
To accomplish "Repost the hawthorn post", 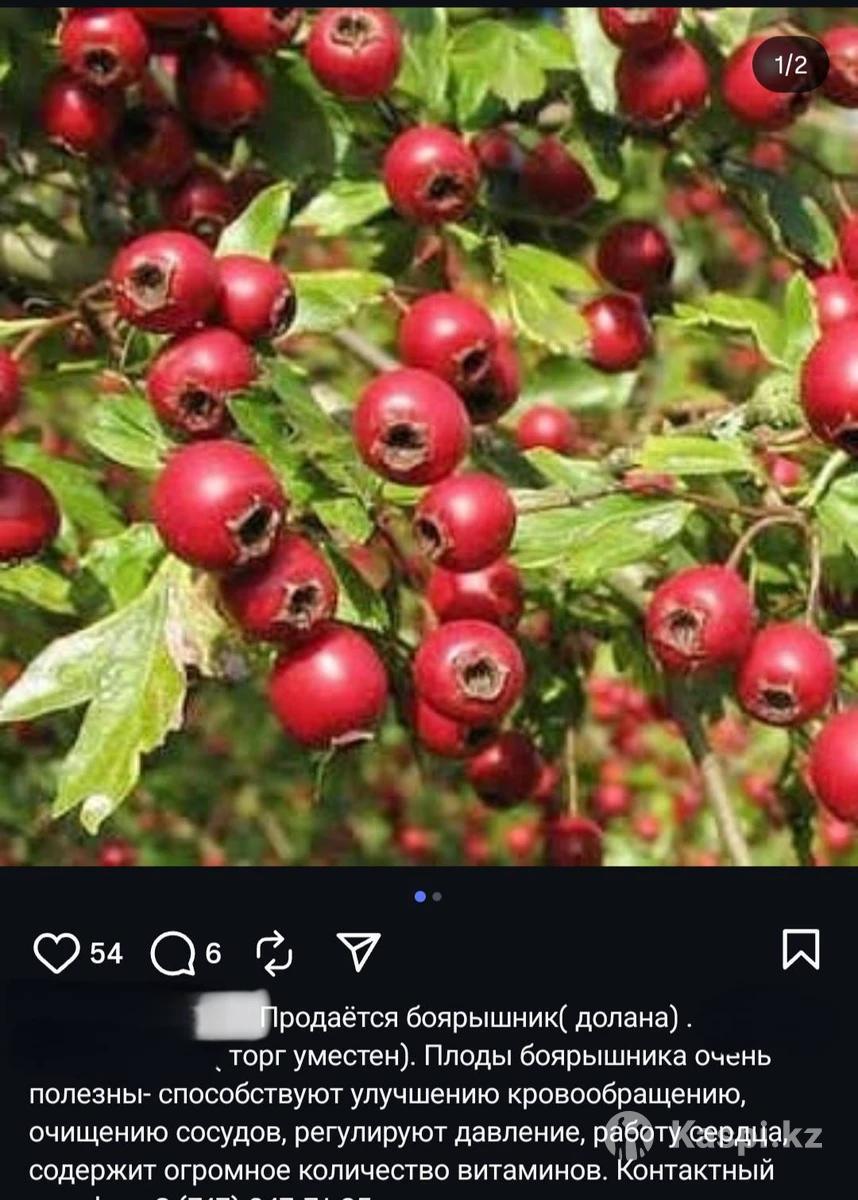I will 273,952.
